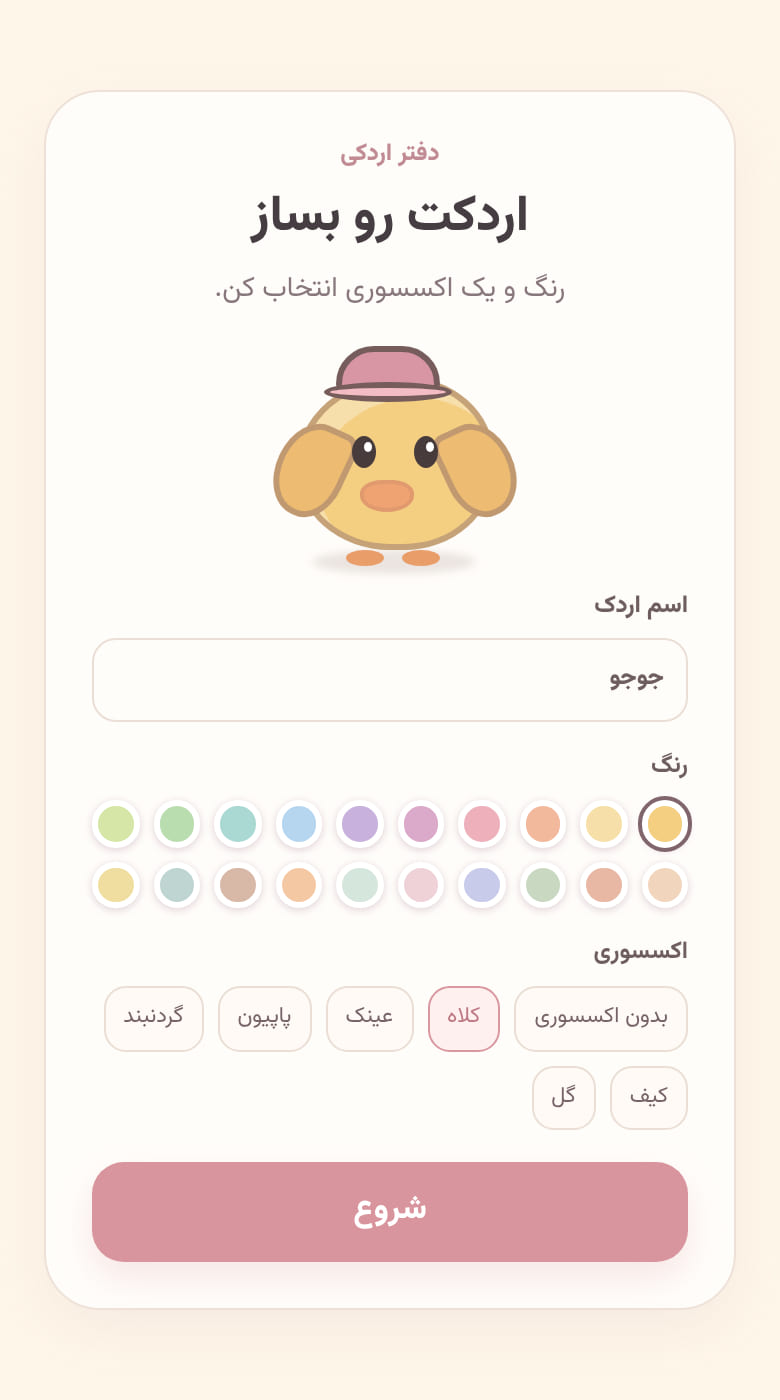The image size is (780, 1400).
Task: Edit the duck name field containing جوجو
Action: [390, 680]
